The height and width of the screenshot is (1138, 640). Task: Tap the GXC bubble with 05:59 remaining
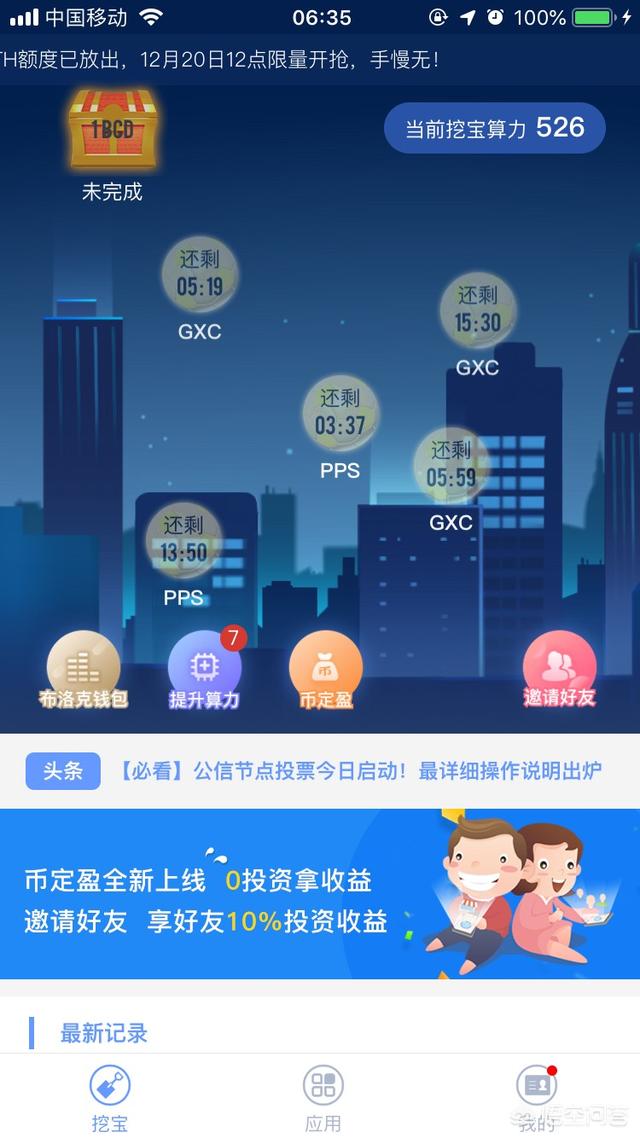(x=451, y=465)
